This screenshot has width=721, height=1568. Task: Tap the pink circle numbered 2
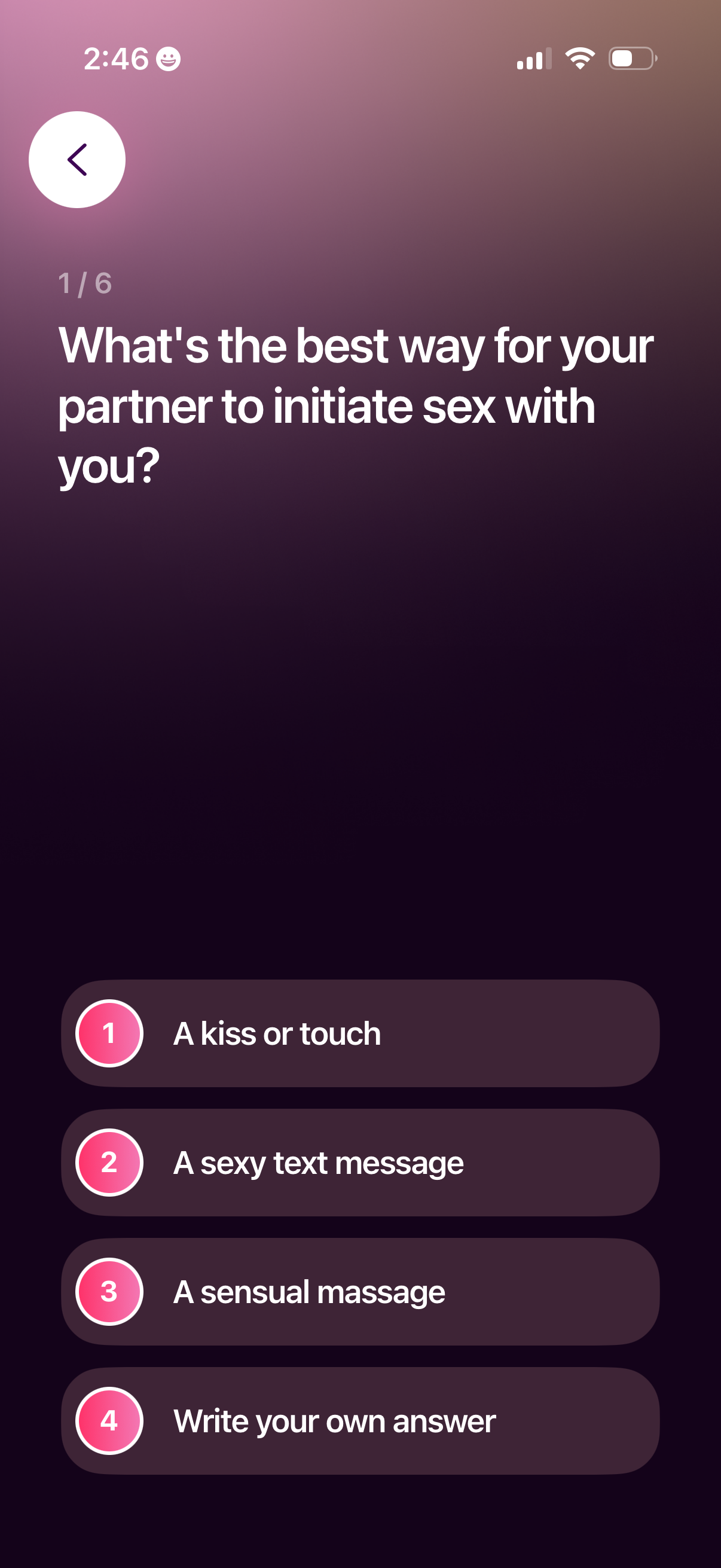coord(108,1163)
